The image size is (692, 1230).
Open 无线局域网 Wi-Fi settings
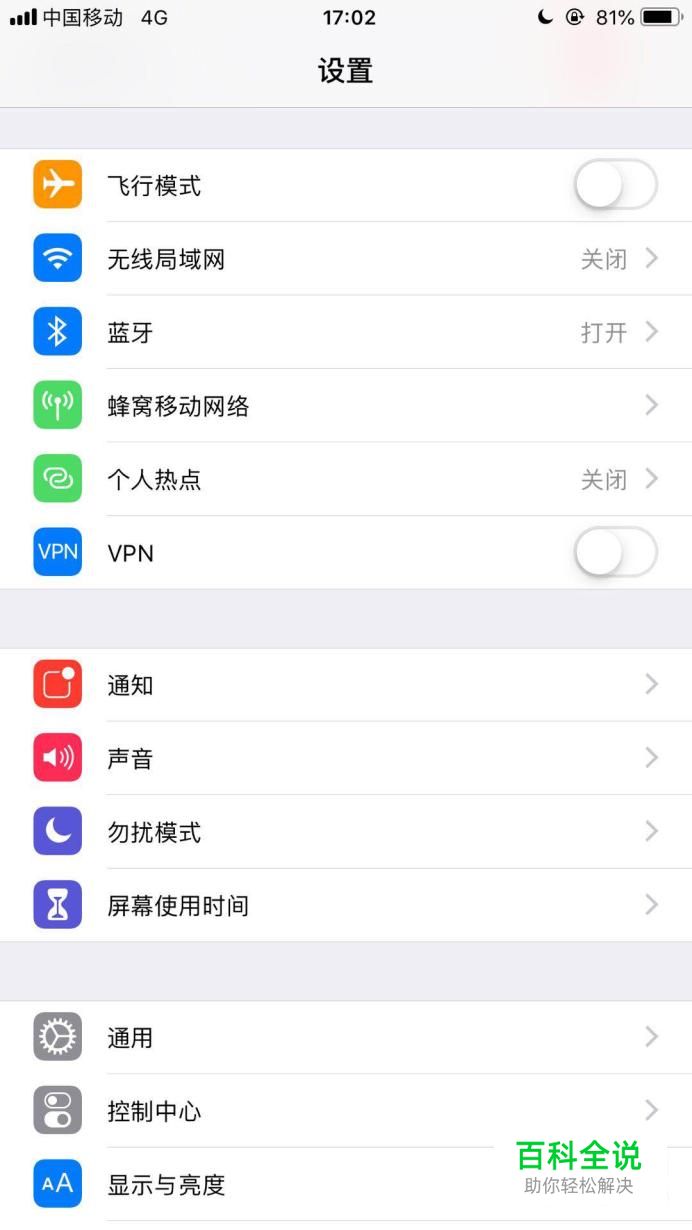coord(346,259)
